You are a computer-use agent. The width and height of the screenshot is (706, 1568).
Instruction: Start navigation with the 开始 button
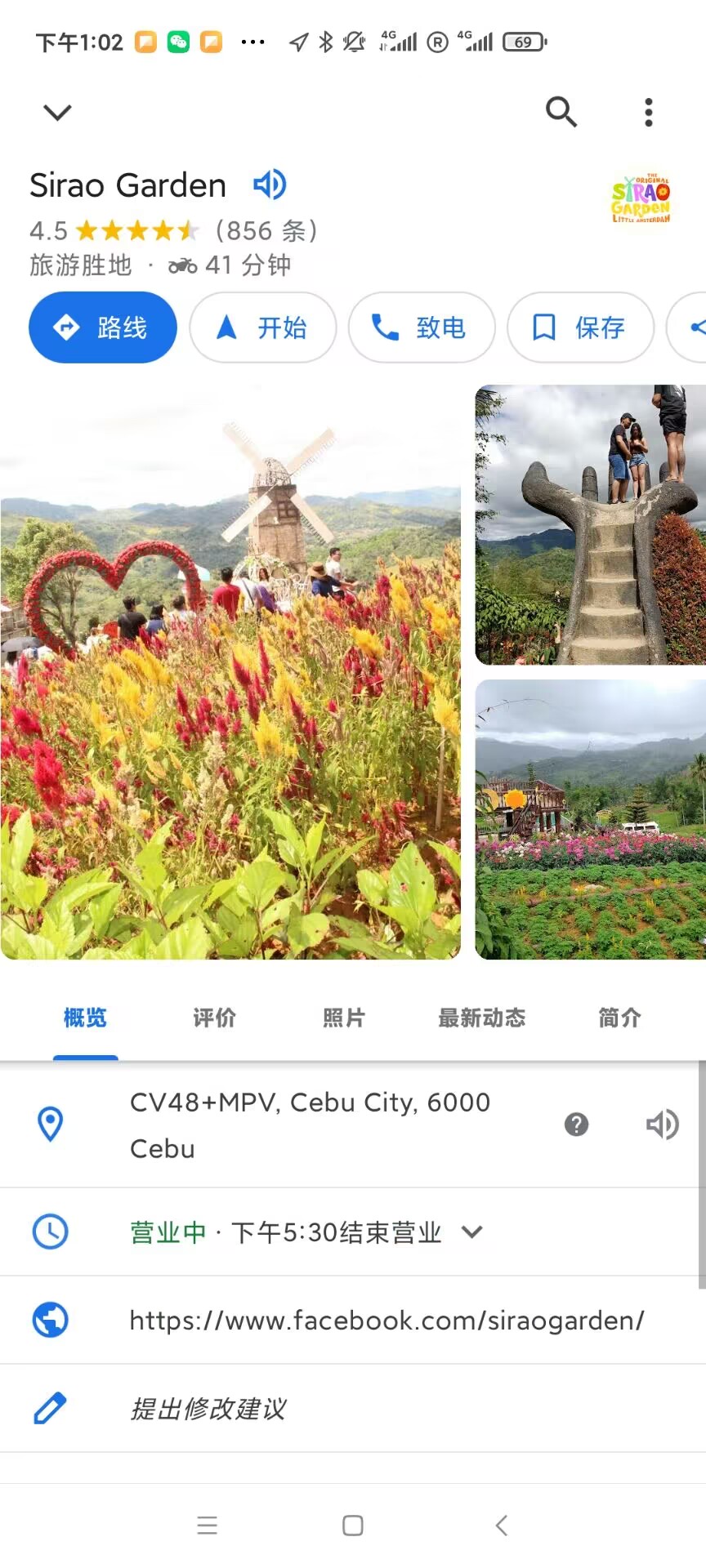click(x=262, y=327)
